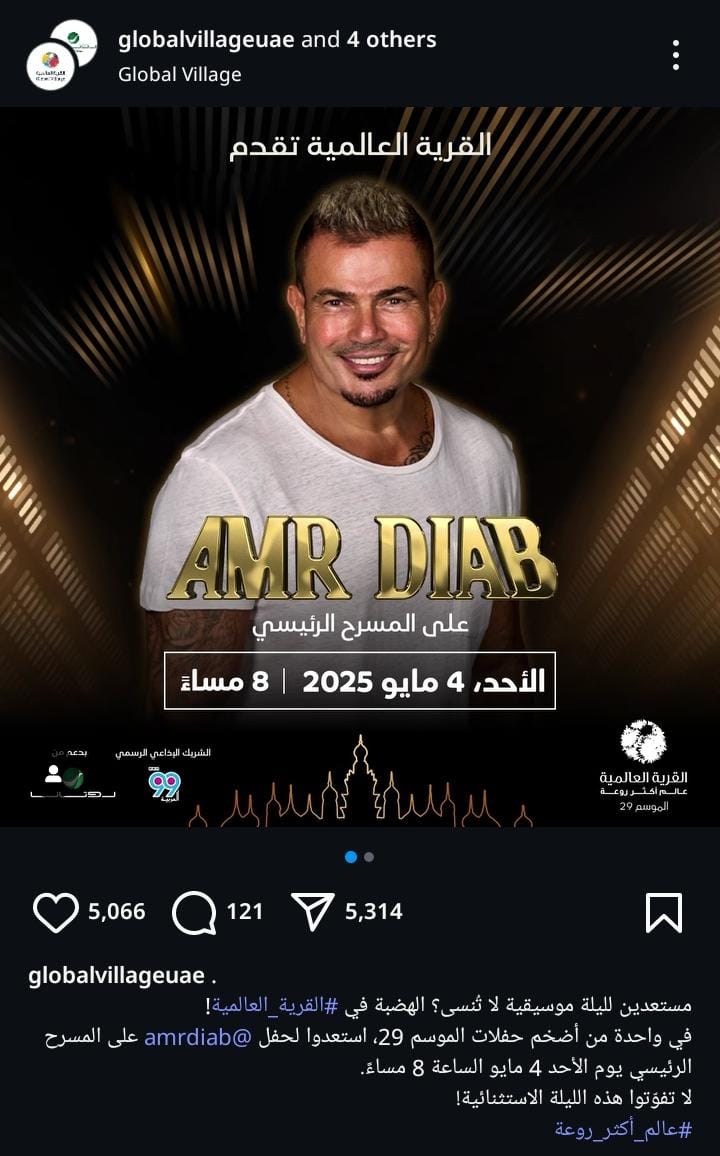Open comments on this post
720x1156 pixels.
pos(193,911)
